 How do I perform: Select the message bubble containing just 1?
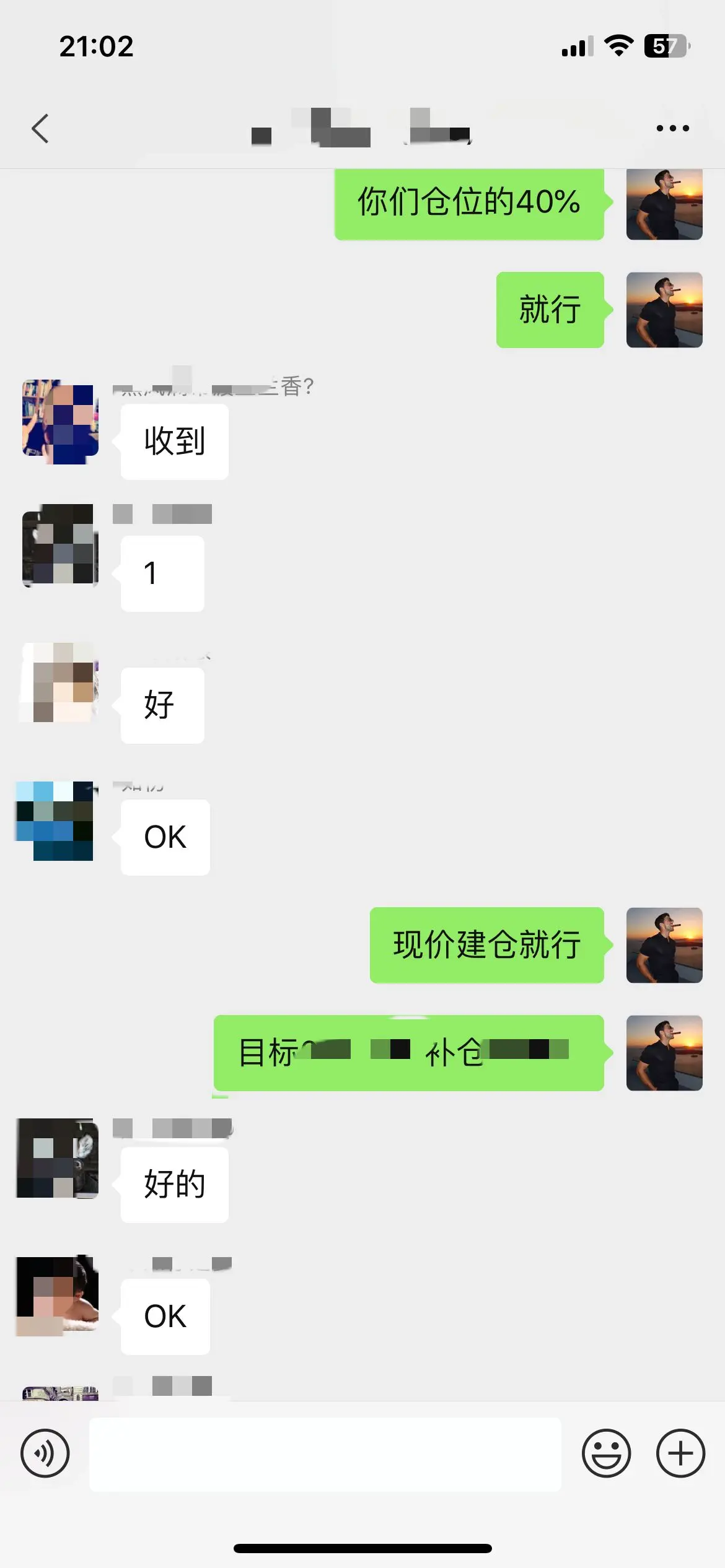[162, 573]
